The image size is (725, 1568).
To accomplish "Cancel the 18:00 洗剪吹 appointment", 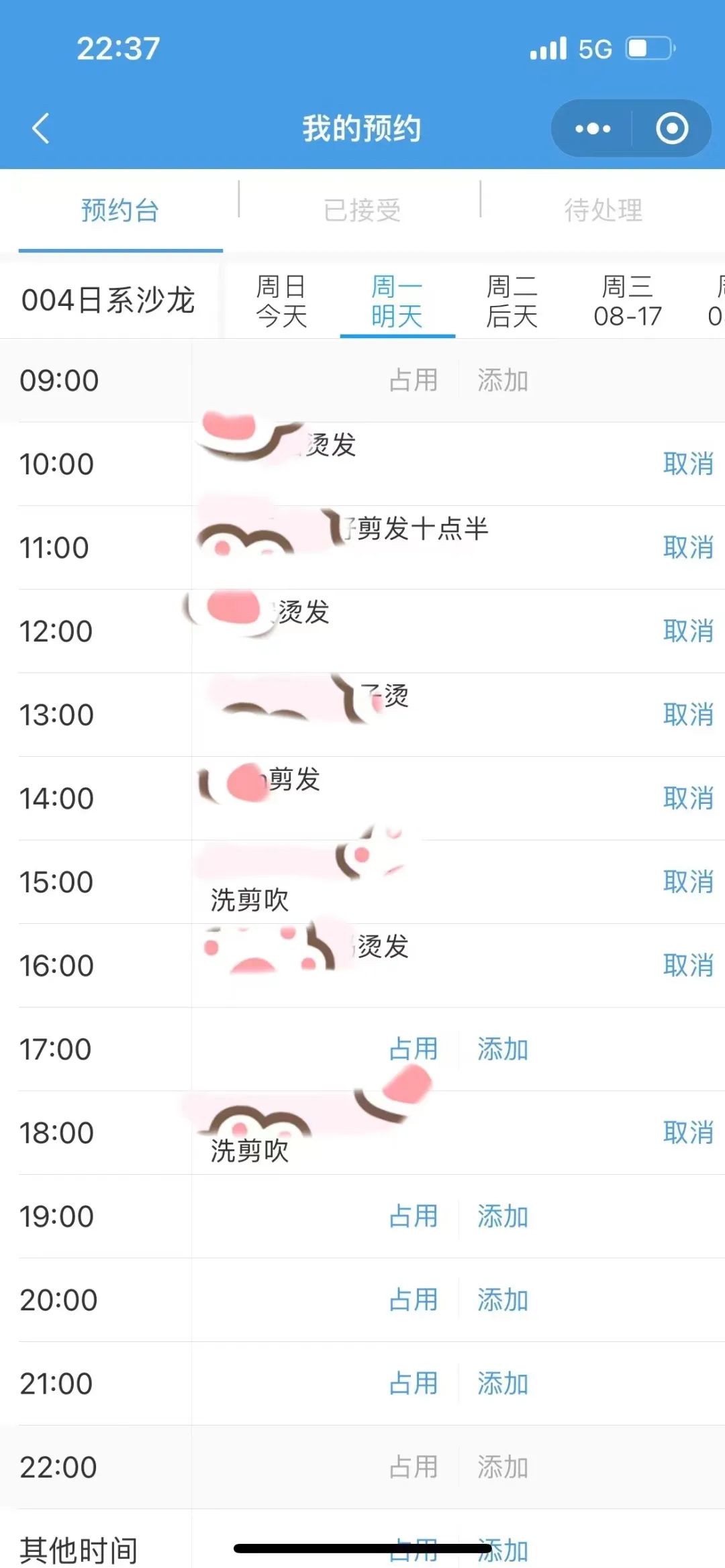I will (x=688, y=1133).
